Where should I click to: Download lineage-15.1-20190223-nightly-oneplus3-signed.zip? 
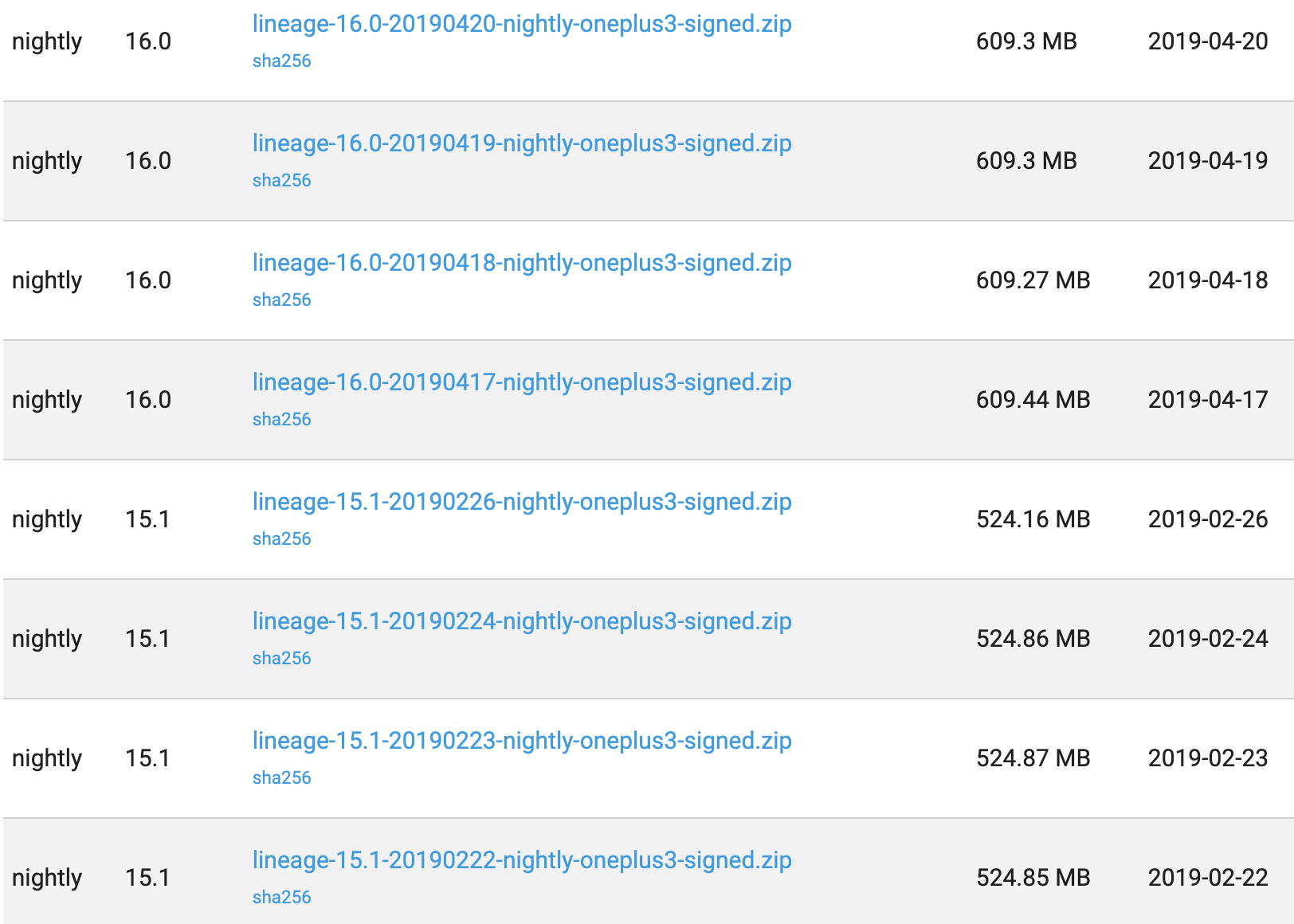522,741
